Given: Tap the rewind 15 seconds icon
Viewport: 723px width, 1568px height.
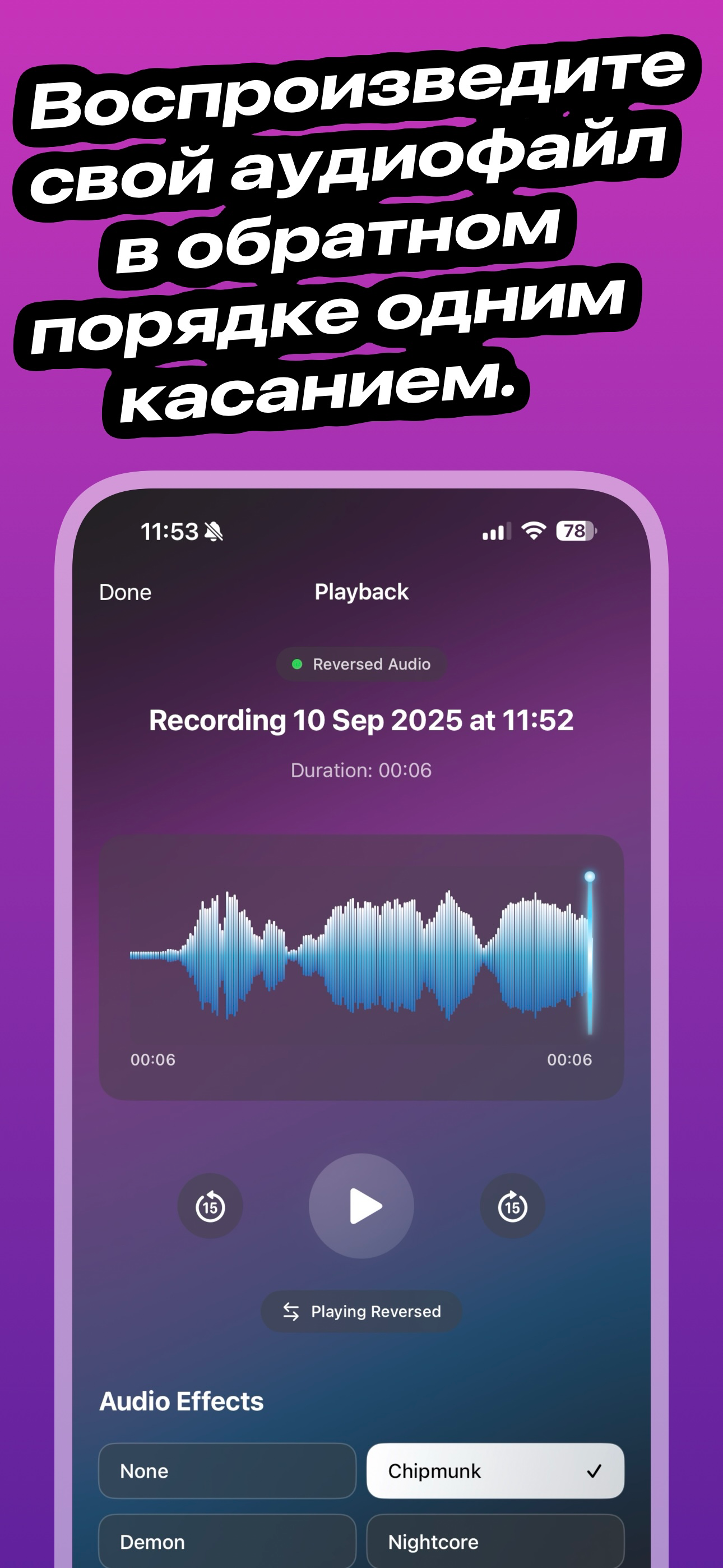Looking at the screenshot, I should click(x=208, y=1206).
